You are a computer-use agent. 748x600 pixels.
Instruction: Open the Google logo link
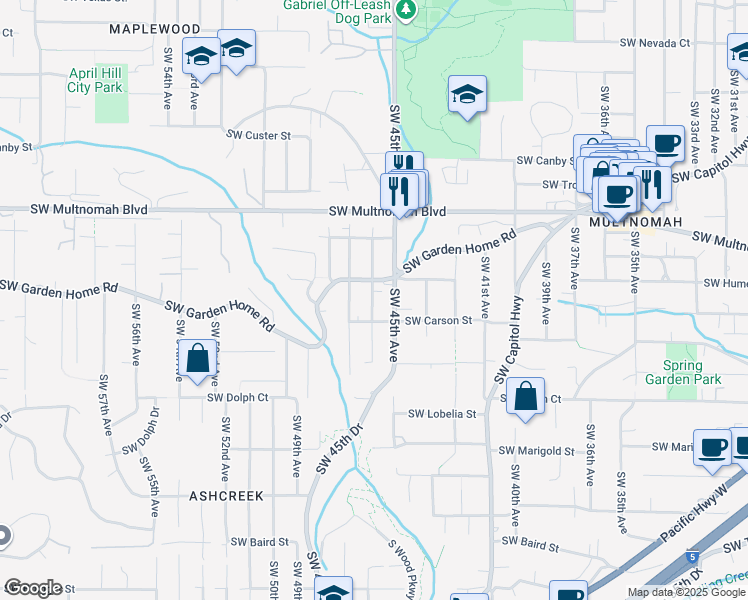(32, 588)
